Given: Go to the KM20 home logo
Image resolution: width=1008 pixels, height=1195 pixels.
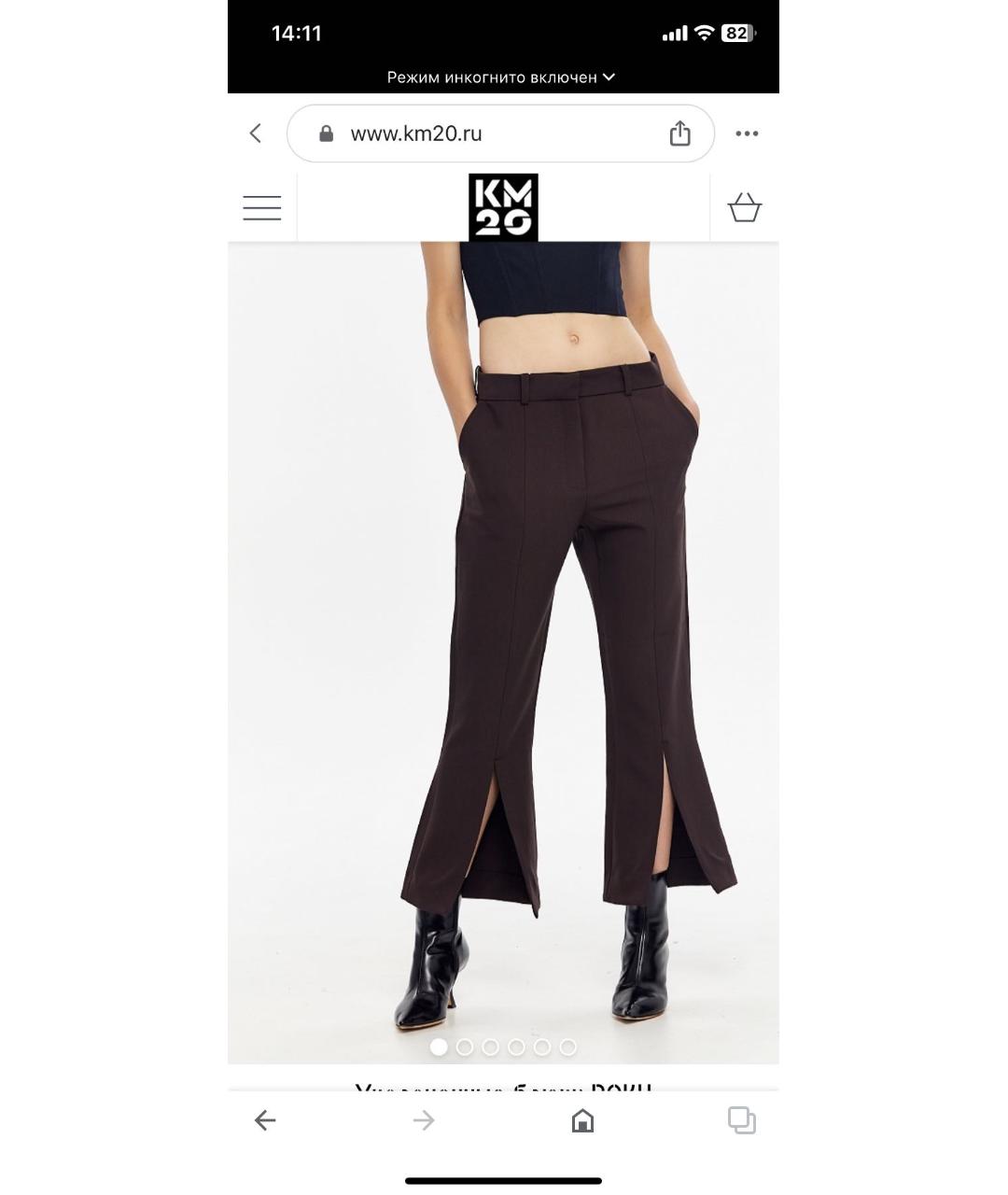Looking at the screenshot, I should (x=503, y=207).
